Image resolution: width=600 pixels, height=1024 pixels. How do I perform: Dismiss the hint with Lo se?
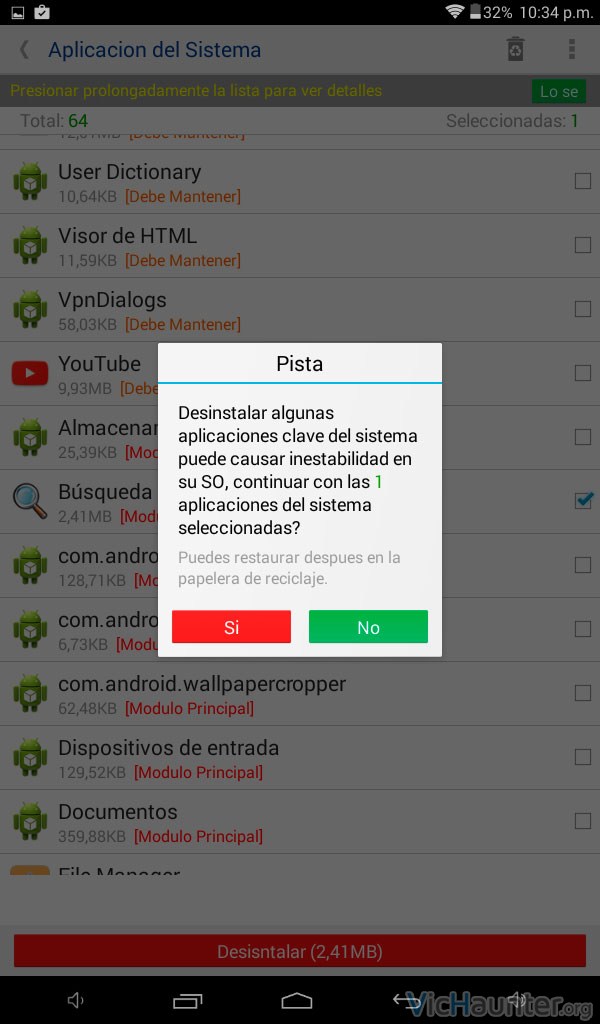(558, 91)
